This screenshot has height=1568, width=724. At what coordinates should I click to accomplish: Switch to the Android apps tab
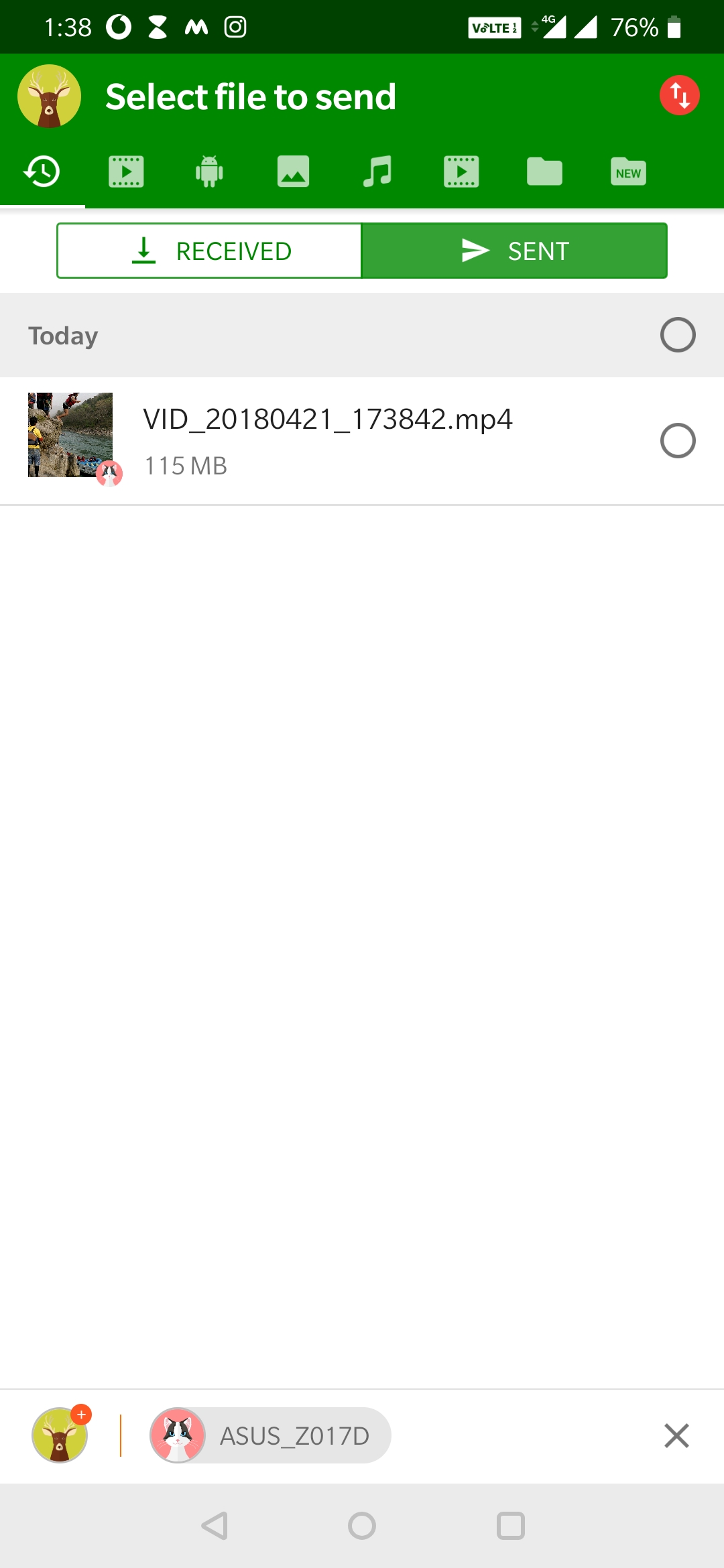click(209, 172)
